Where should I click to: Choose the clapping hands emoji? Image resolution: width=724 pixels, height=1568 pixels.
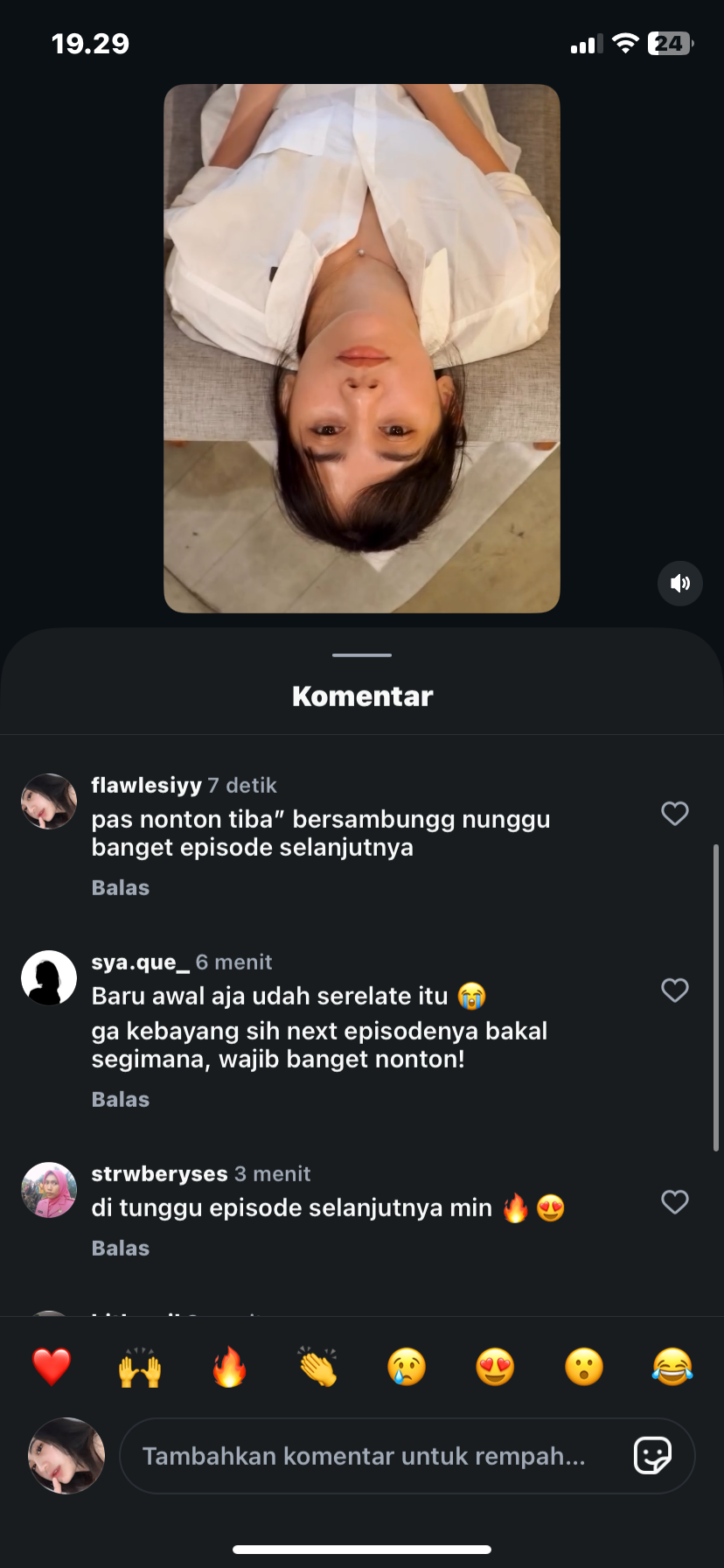[x=317, y=1367]
